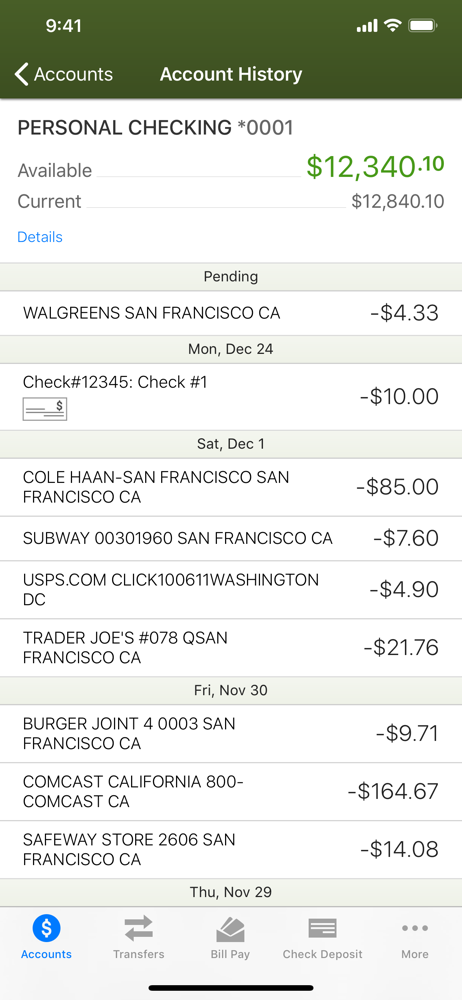Select the Accounts tab
Viewport: 462px width, 1000px height.
tap(46, 937)
